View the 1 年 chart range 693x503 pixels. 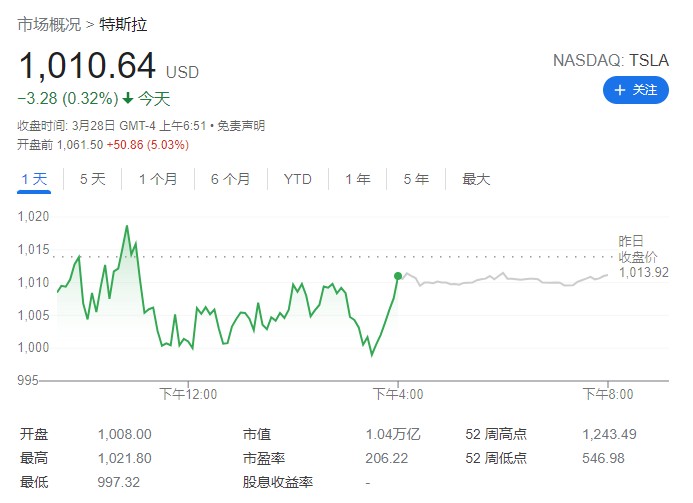[357, 180]
